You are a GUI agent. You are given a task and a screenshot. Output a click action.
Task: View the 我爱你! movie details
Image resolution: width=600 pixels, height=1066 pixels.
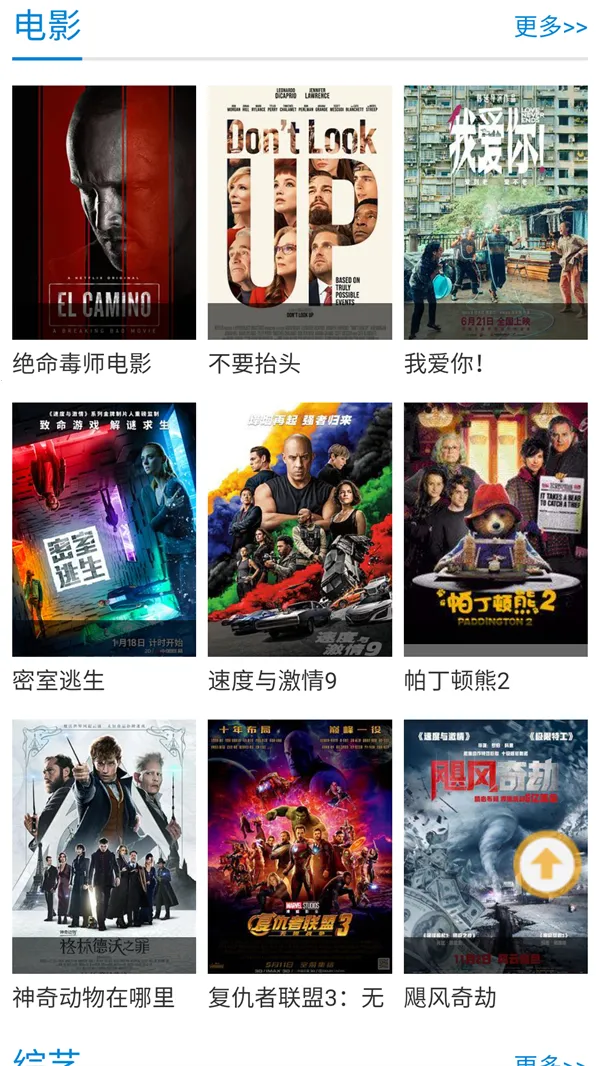pos(495,212)
